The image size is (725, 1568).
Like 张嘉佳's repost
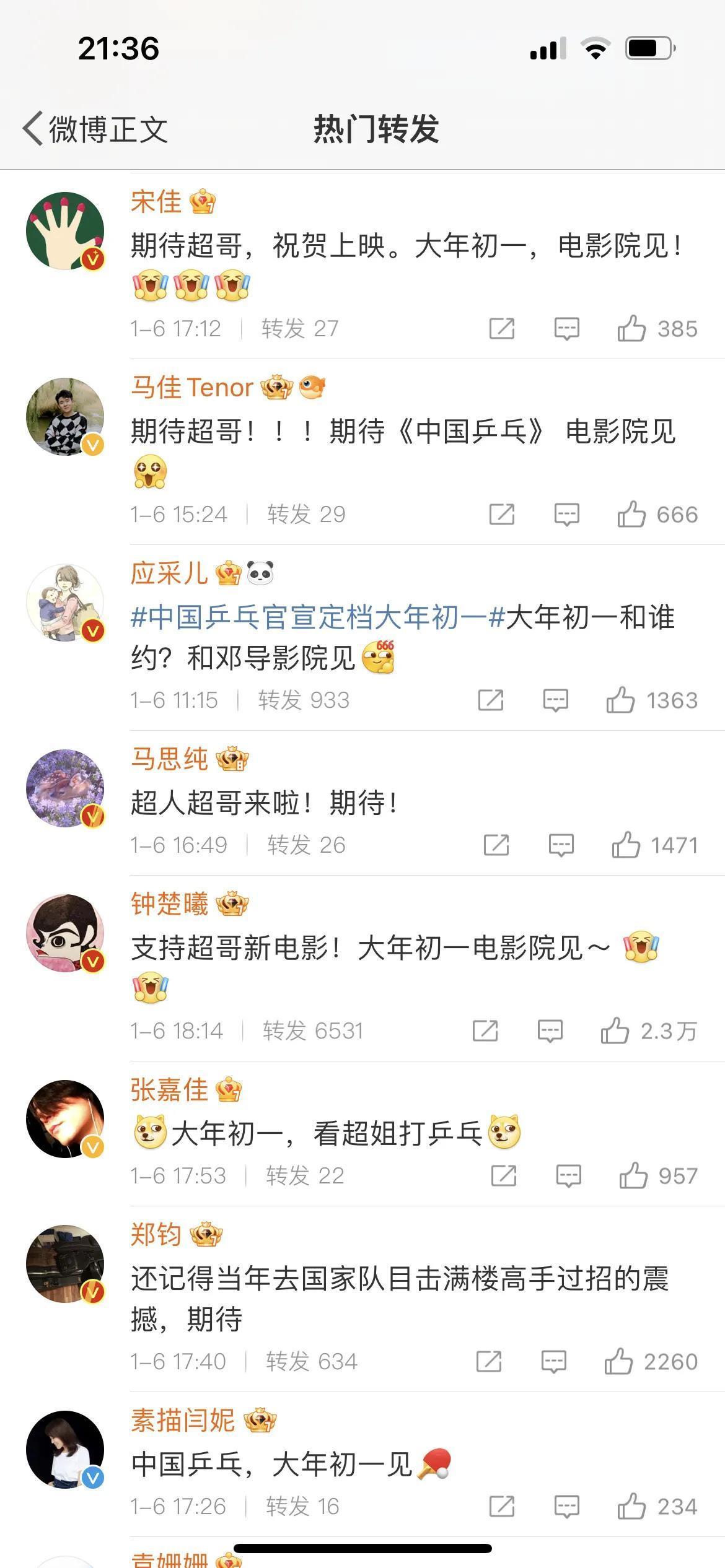pos(633,1175)
